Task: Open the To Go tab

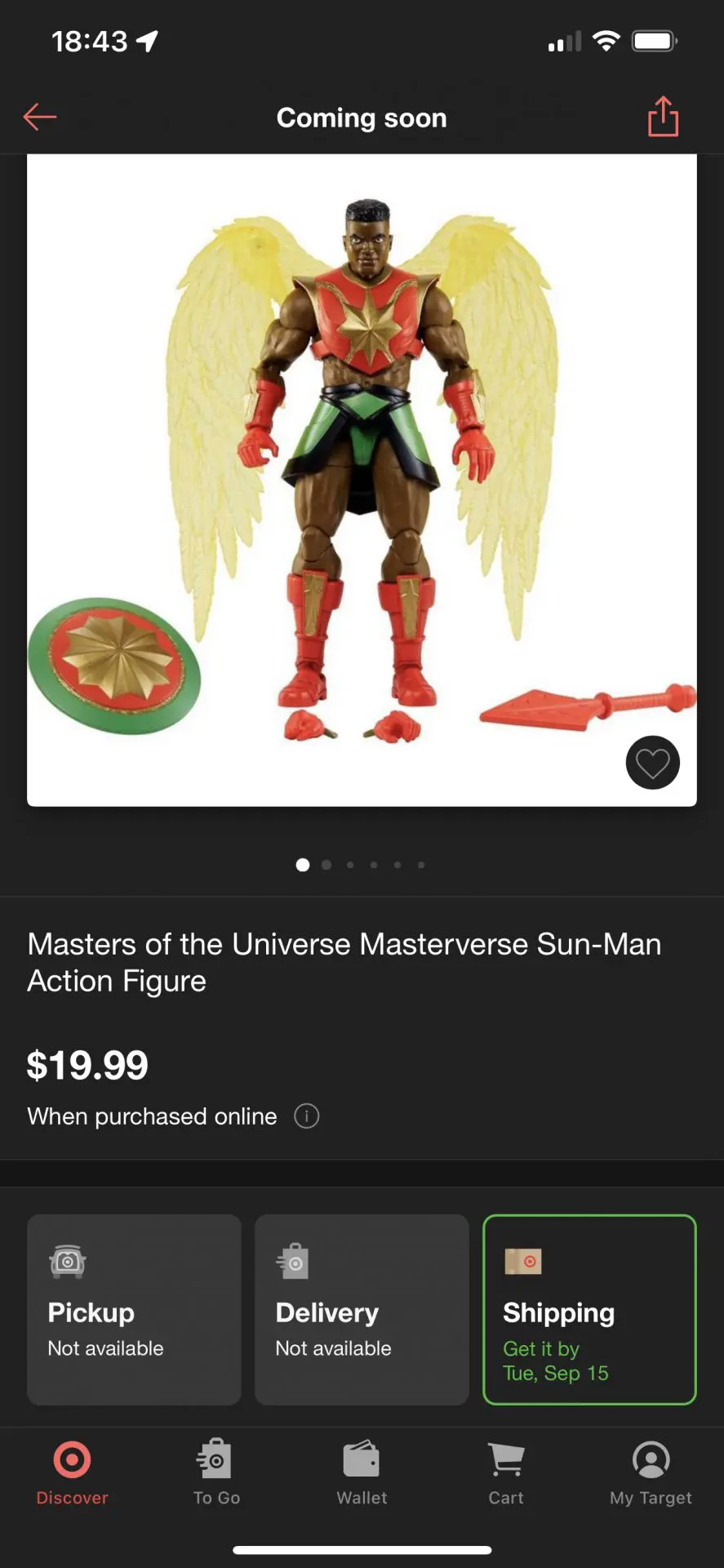Action: pos(216,1473)
